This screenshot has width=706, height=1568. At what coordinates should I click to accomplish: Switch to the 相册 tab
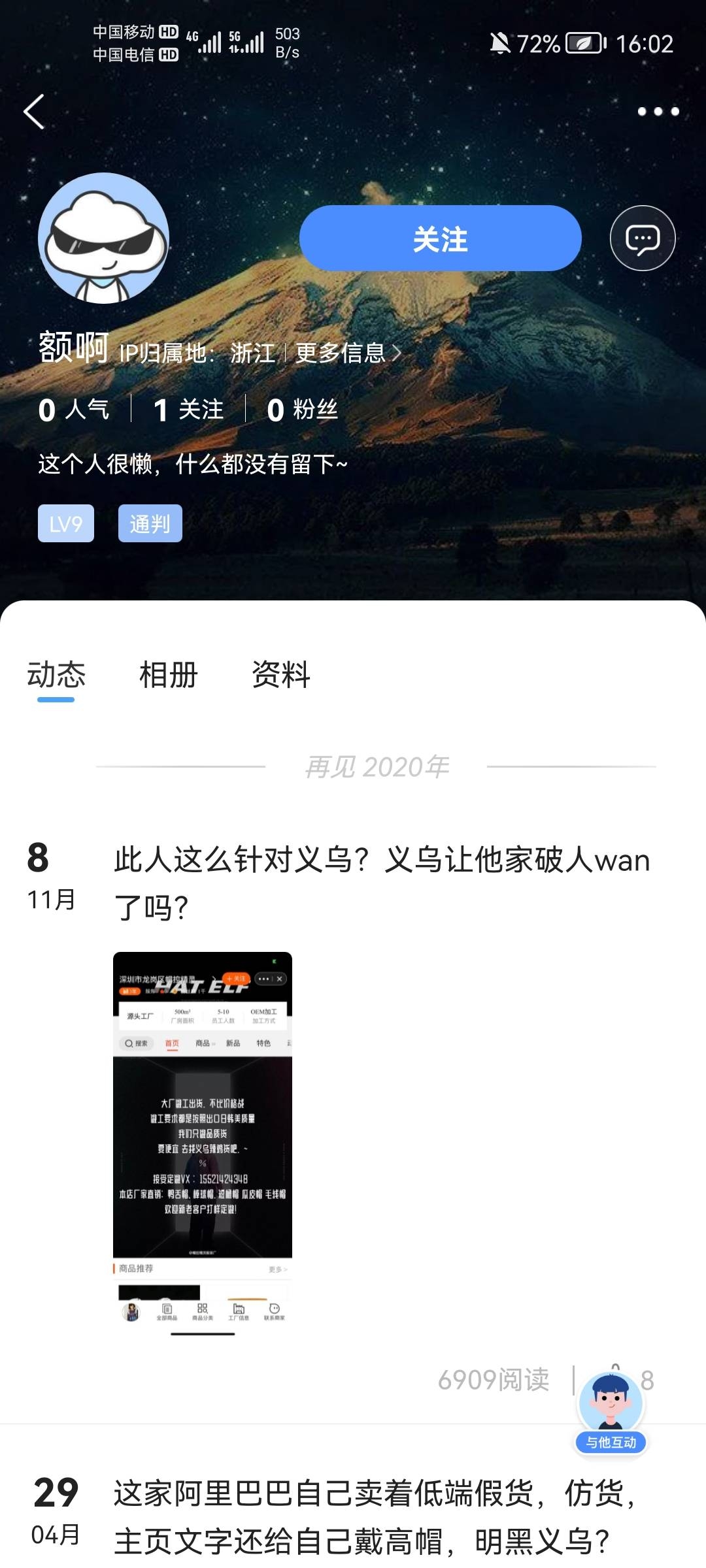(168, 675)
